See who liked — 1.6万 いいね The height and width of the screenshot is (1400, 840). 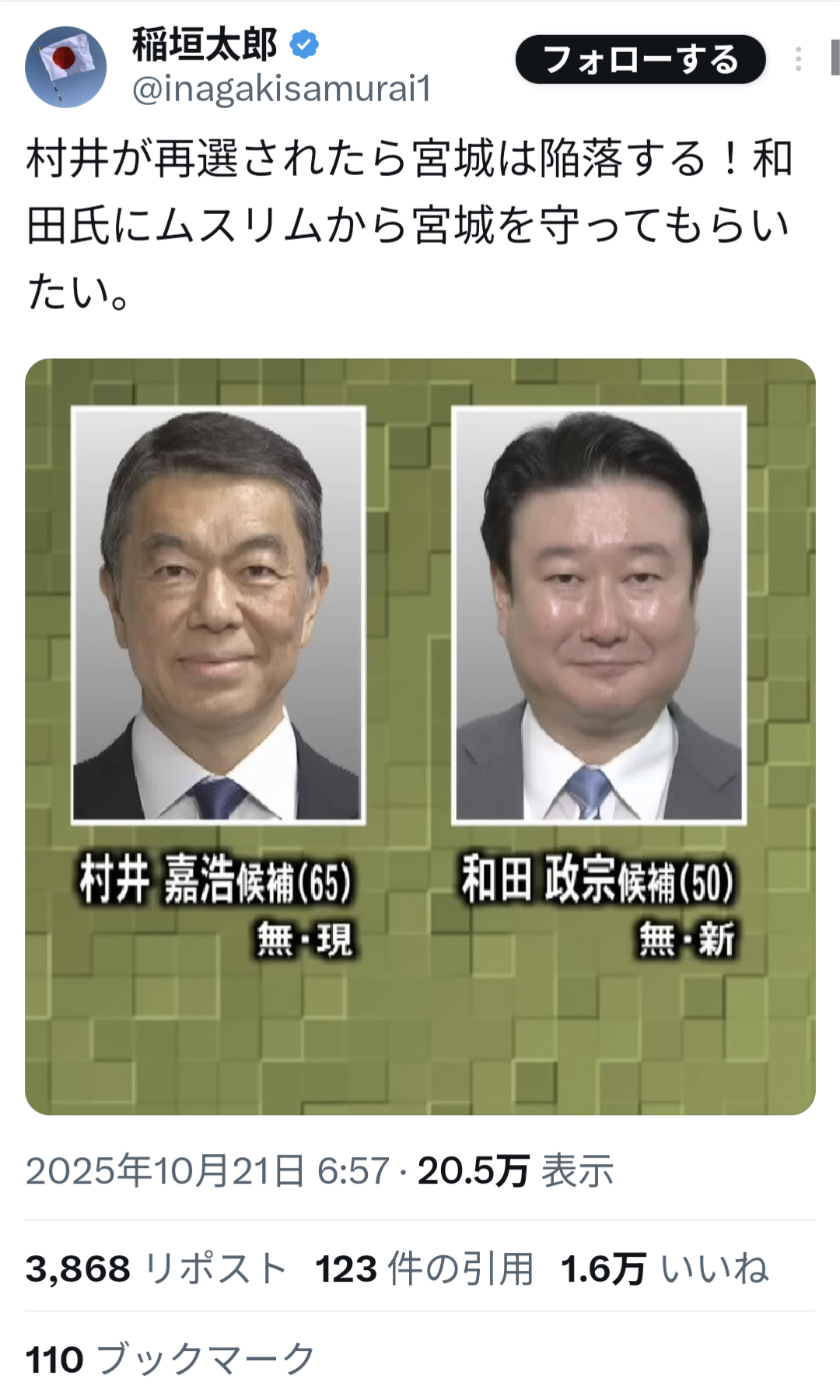click(x=664, y=1268)
